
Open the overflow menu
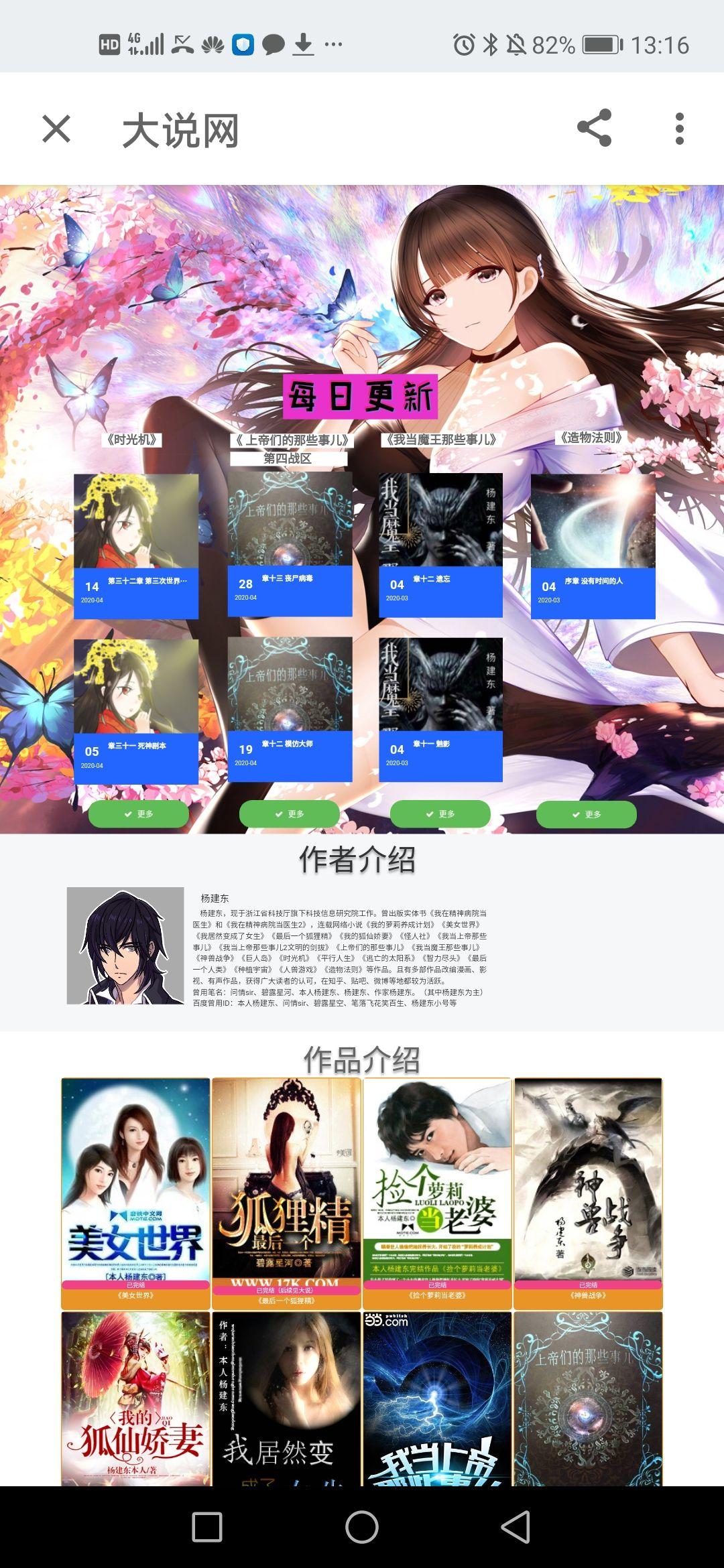click(x=679, y=129)
